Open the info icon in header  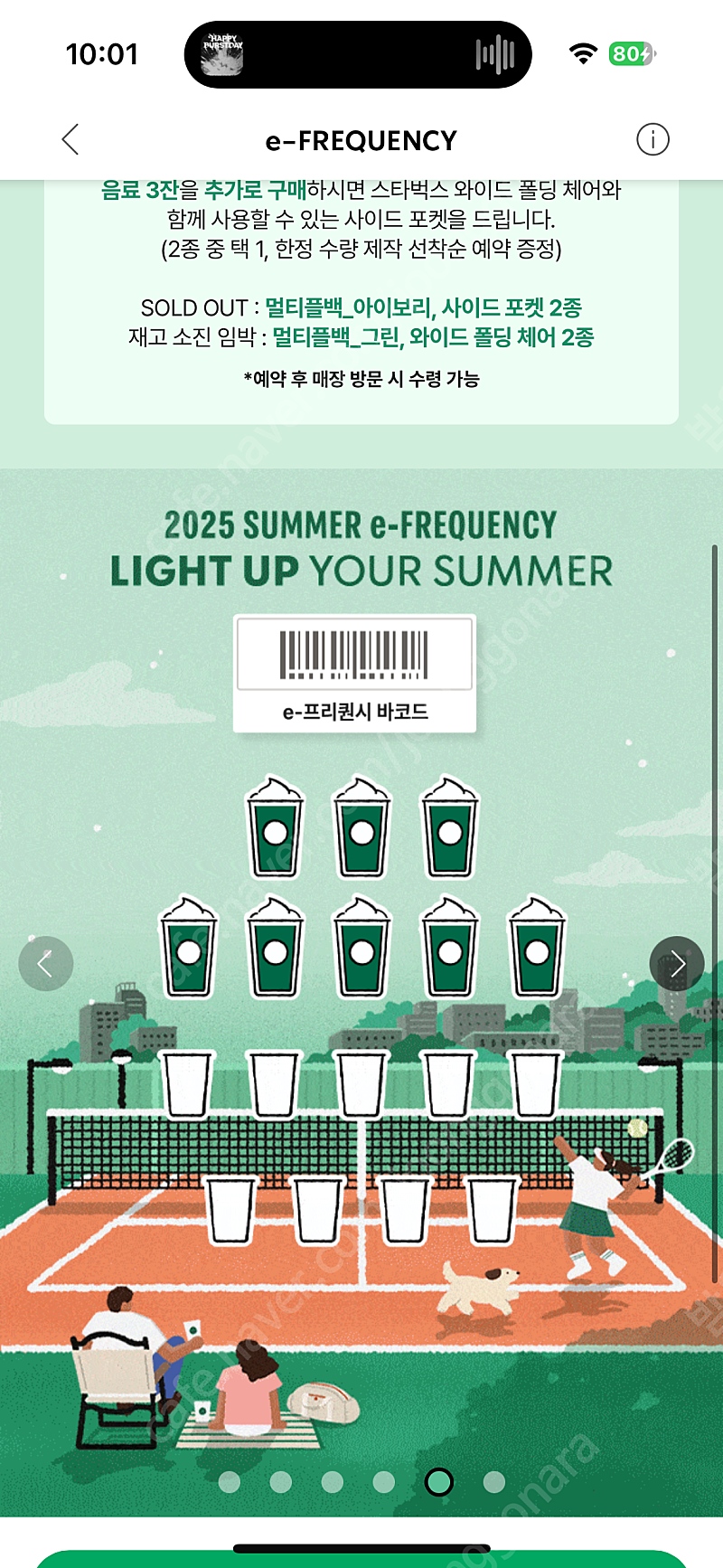(x=653, y=140)
